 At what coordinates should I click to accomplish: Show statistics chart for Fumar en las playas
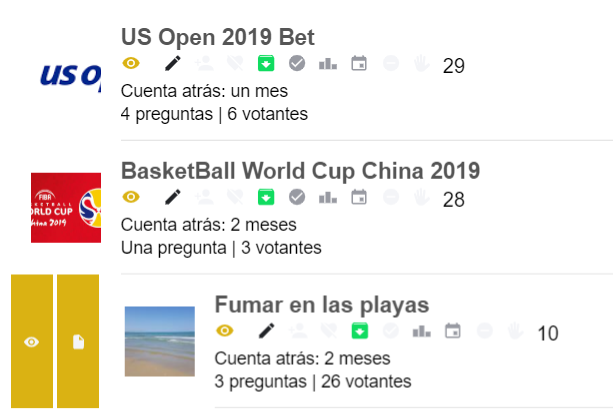[421, 330]
